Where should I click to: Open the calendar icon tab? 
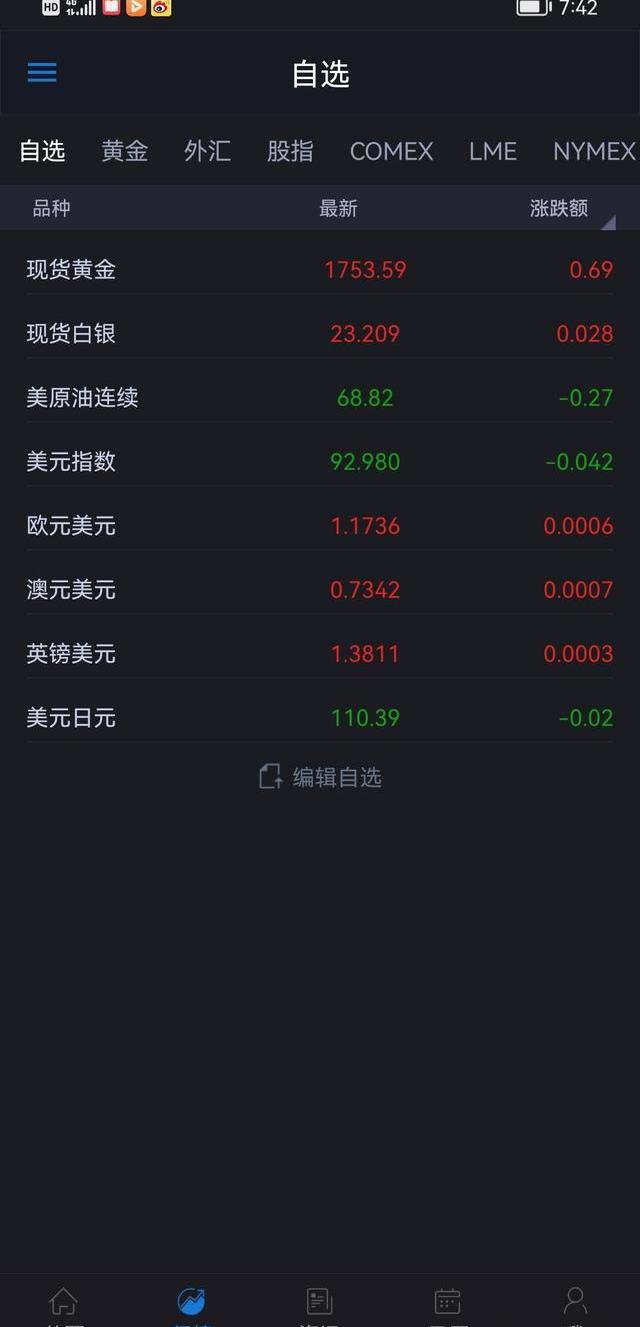click(x=447, y=1302)
